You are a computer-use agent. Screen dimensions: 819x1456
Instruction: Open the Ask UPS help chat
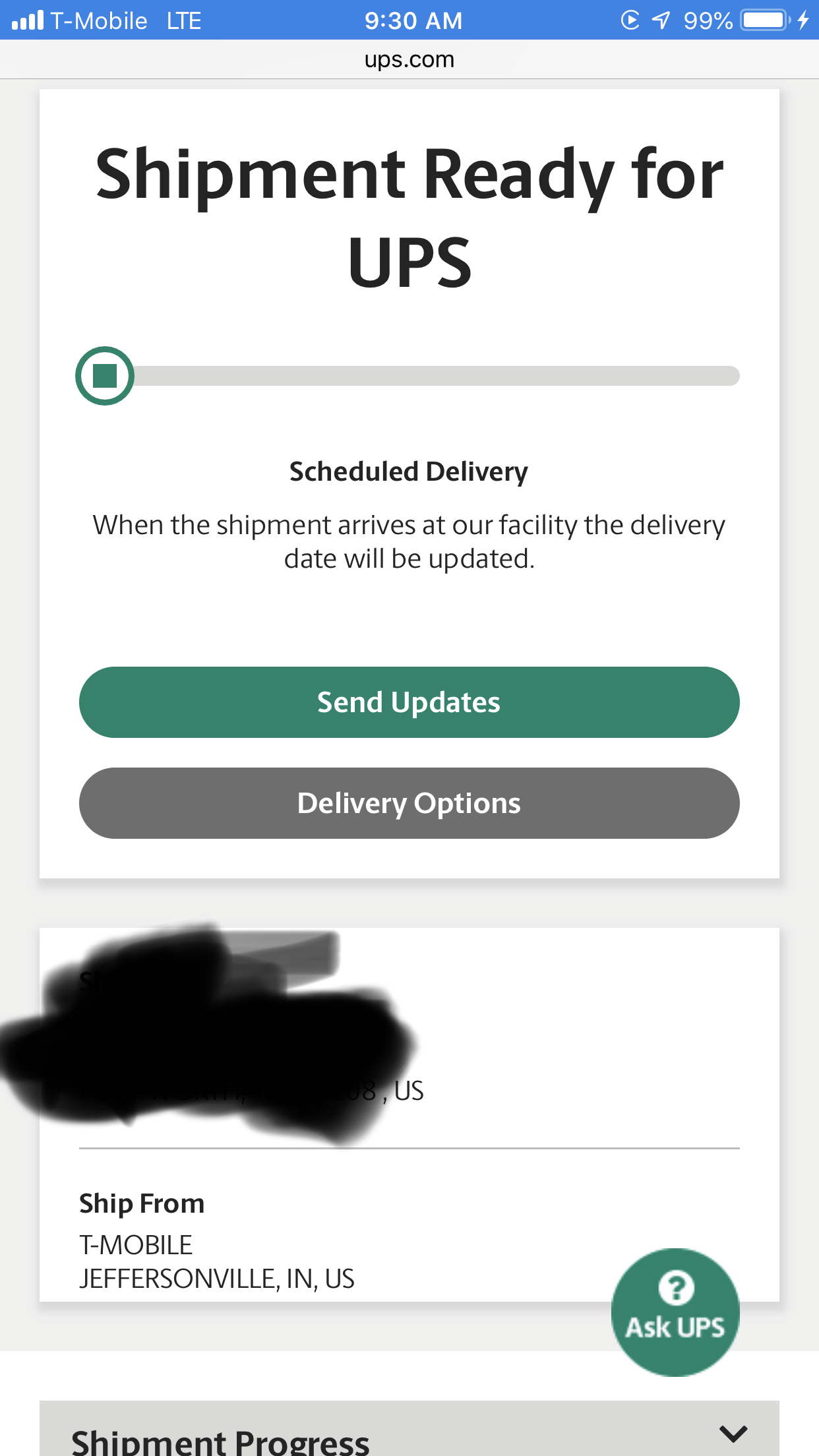pyautogui.click(x=675, y=1312)
